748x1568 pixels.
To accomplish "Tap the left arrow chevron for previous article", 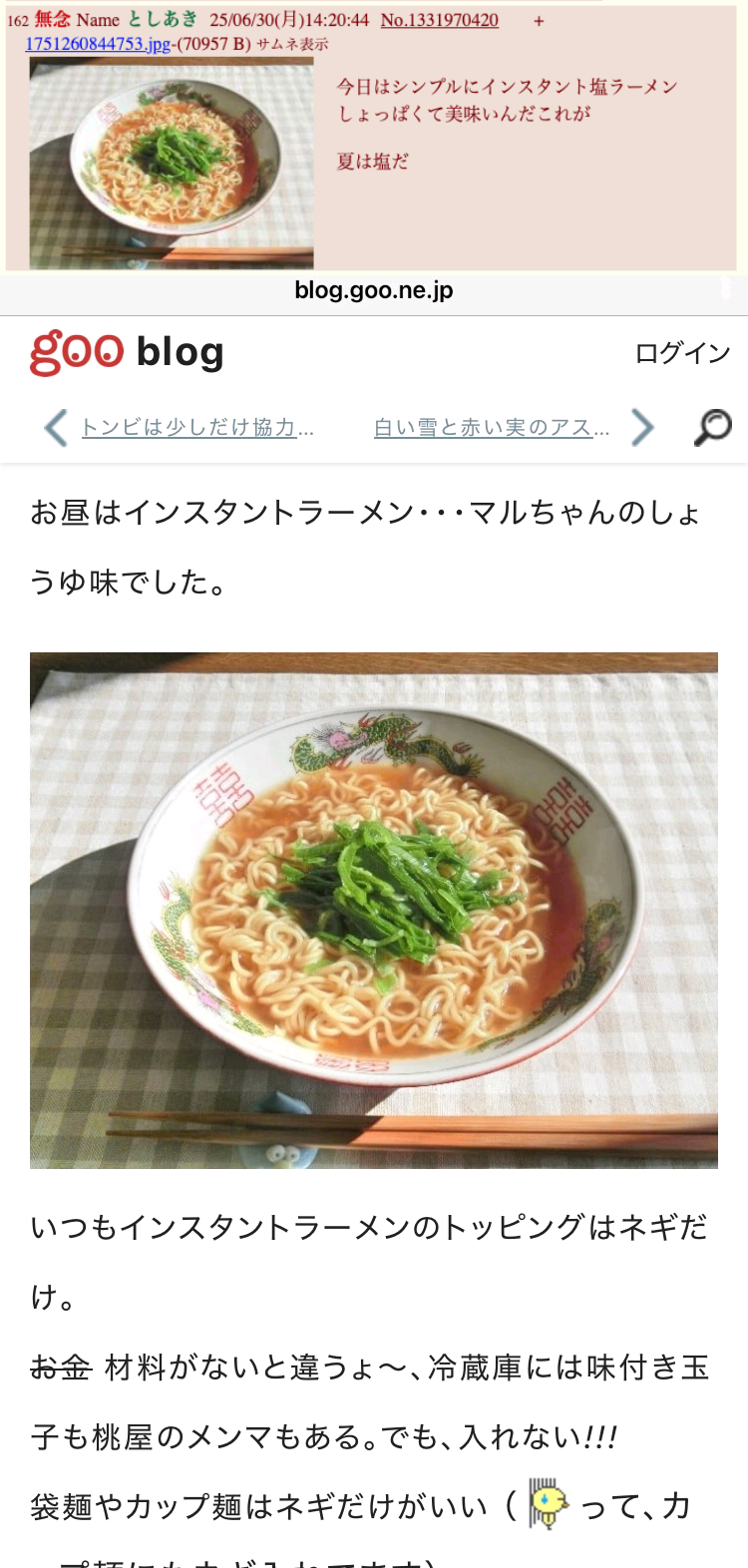I will [x=56, y=428].
